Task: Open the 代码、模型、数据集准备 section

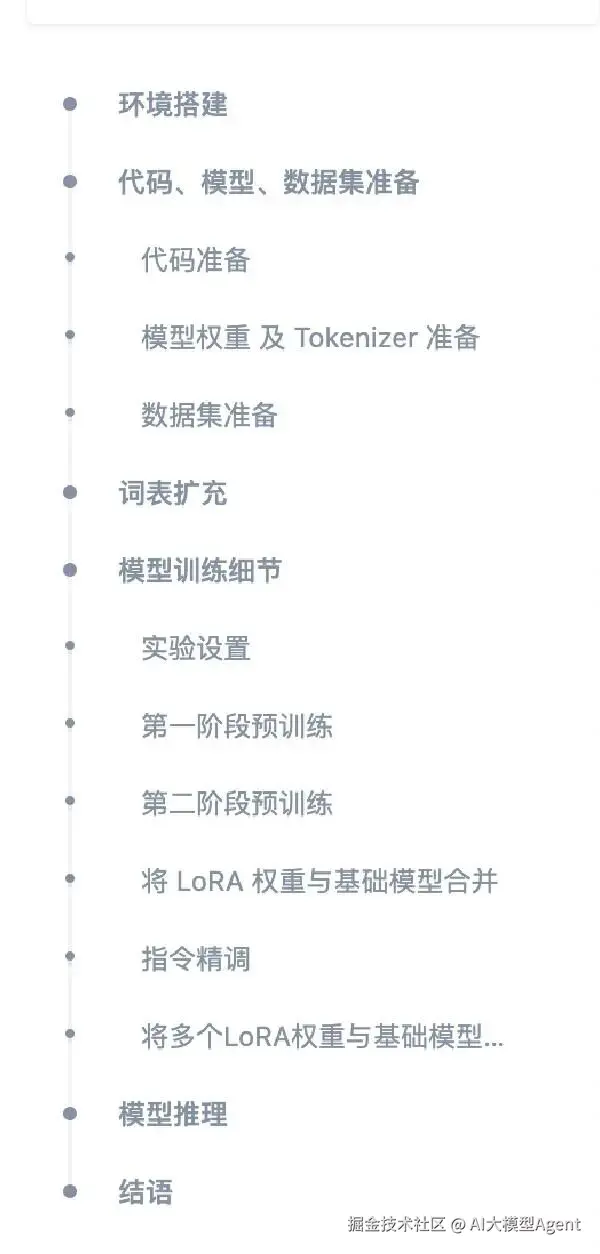Action: [268, 182]
